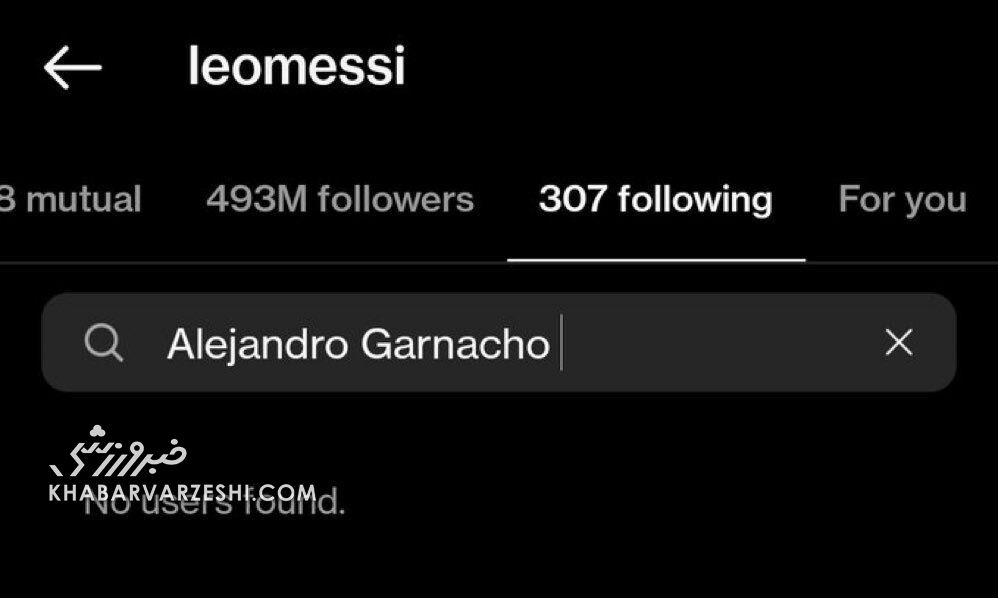Go back from leomessi's following list
Screen dimensions: 998x598
(73, 68)
